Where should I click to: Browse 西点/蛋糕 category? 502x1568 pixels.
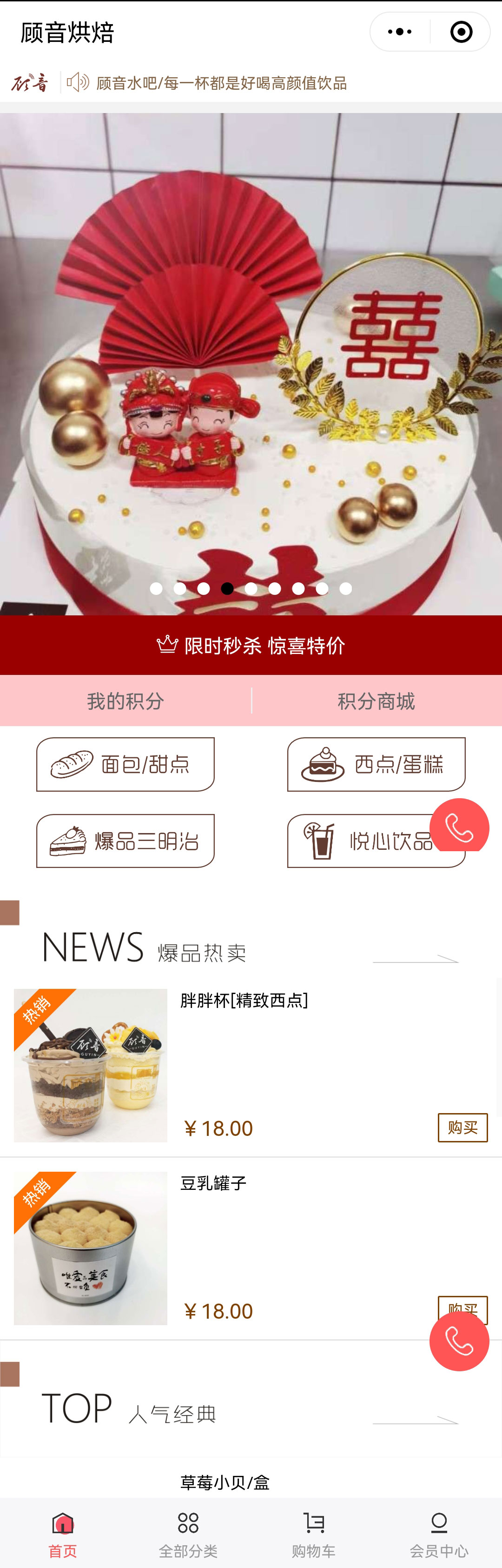[376, 765]
